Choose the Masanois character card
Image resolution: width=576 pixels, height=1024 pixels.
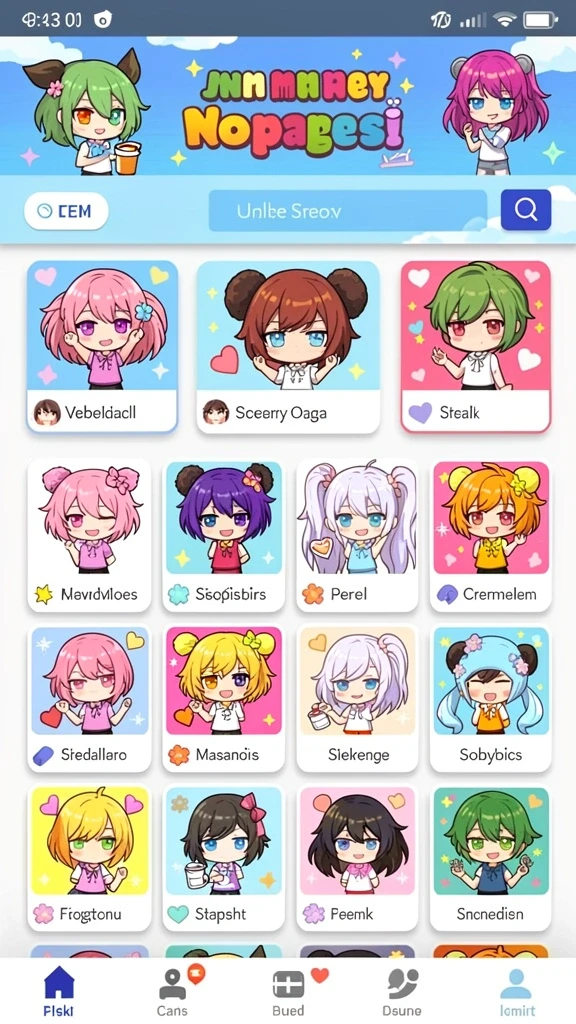tap(223, 698)
